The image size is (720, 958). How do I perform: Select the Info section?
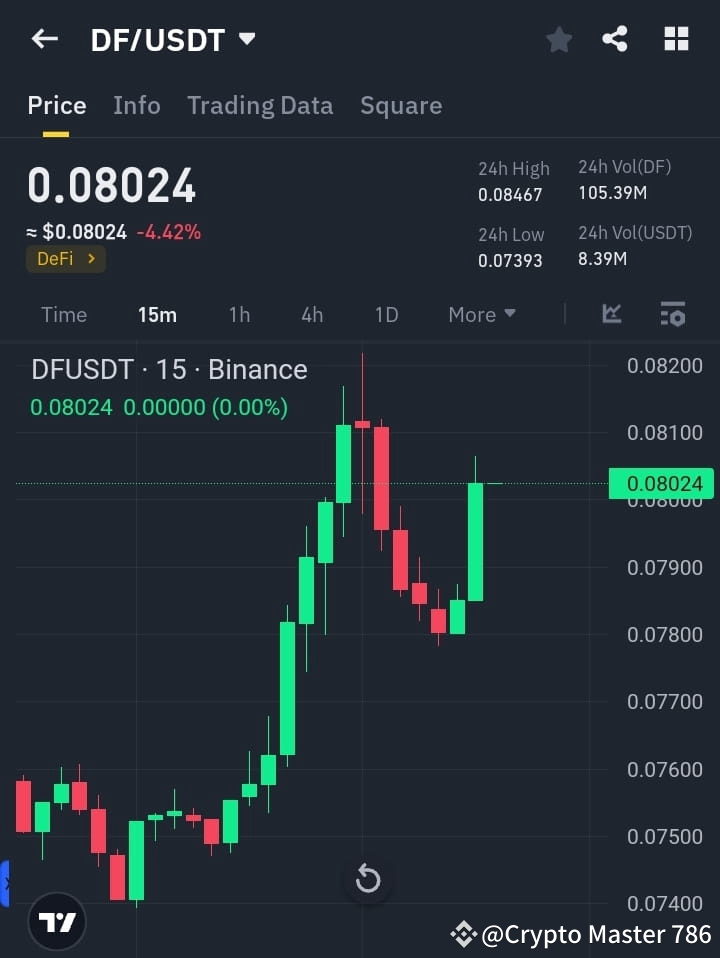click(137, 105)
